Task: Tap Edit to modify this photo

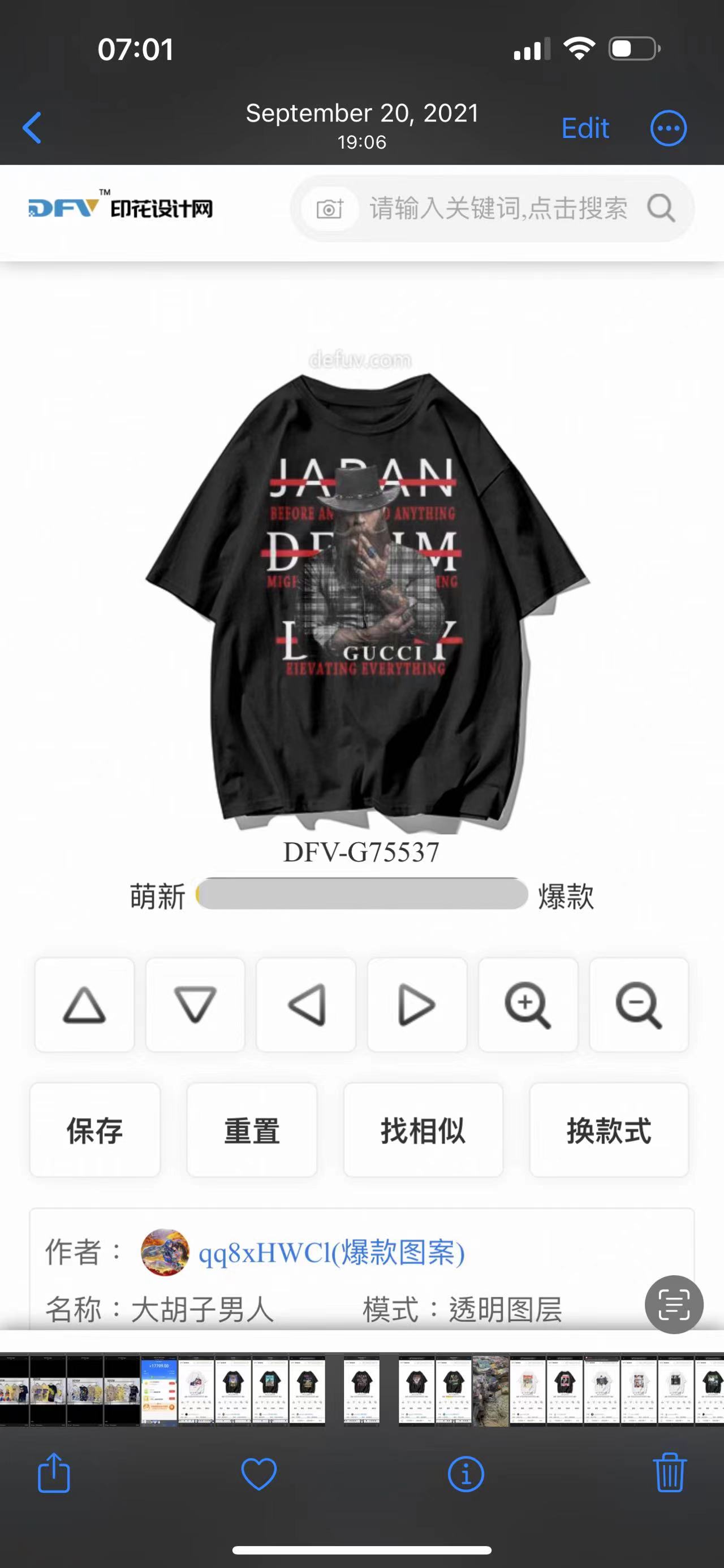Action: point(584,128)
